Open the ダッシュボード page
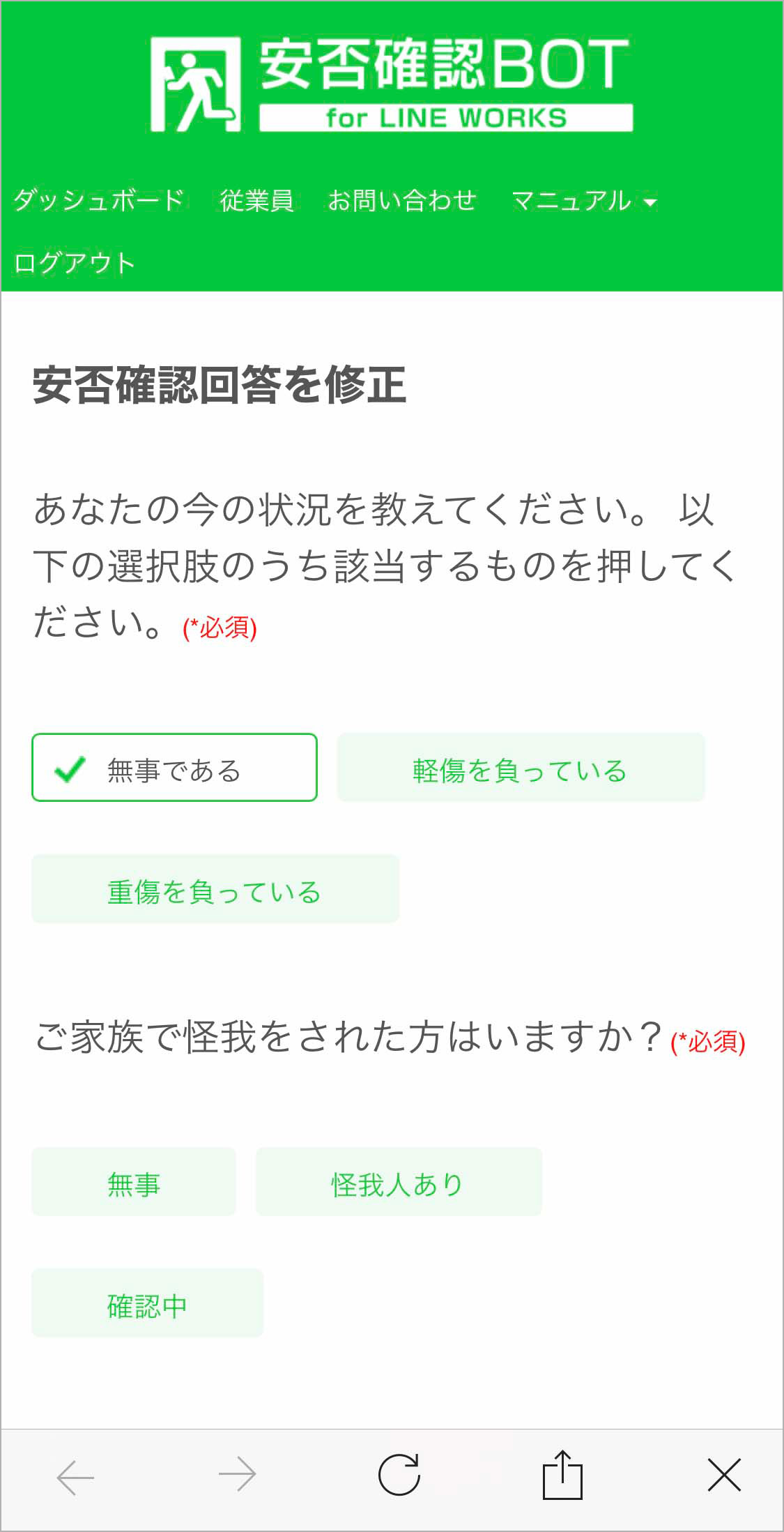Viewport: 784px width, 1532px height. click(x=98, y=201)
